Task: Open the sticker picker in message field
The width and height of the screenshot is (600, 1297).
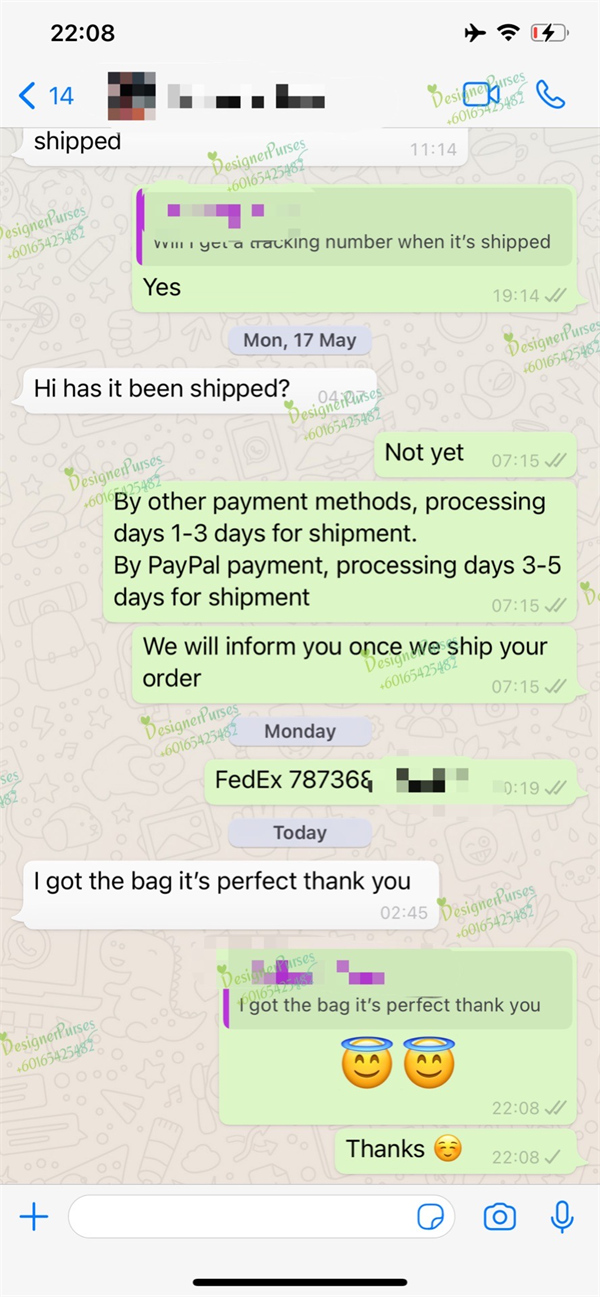Action: 431,1216
